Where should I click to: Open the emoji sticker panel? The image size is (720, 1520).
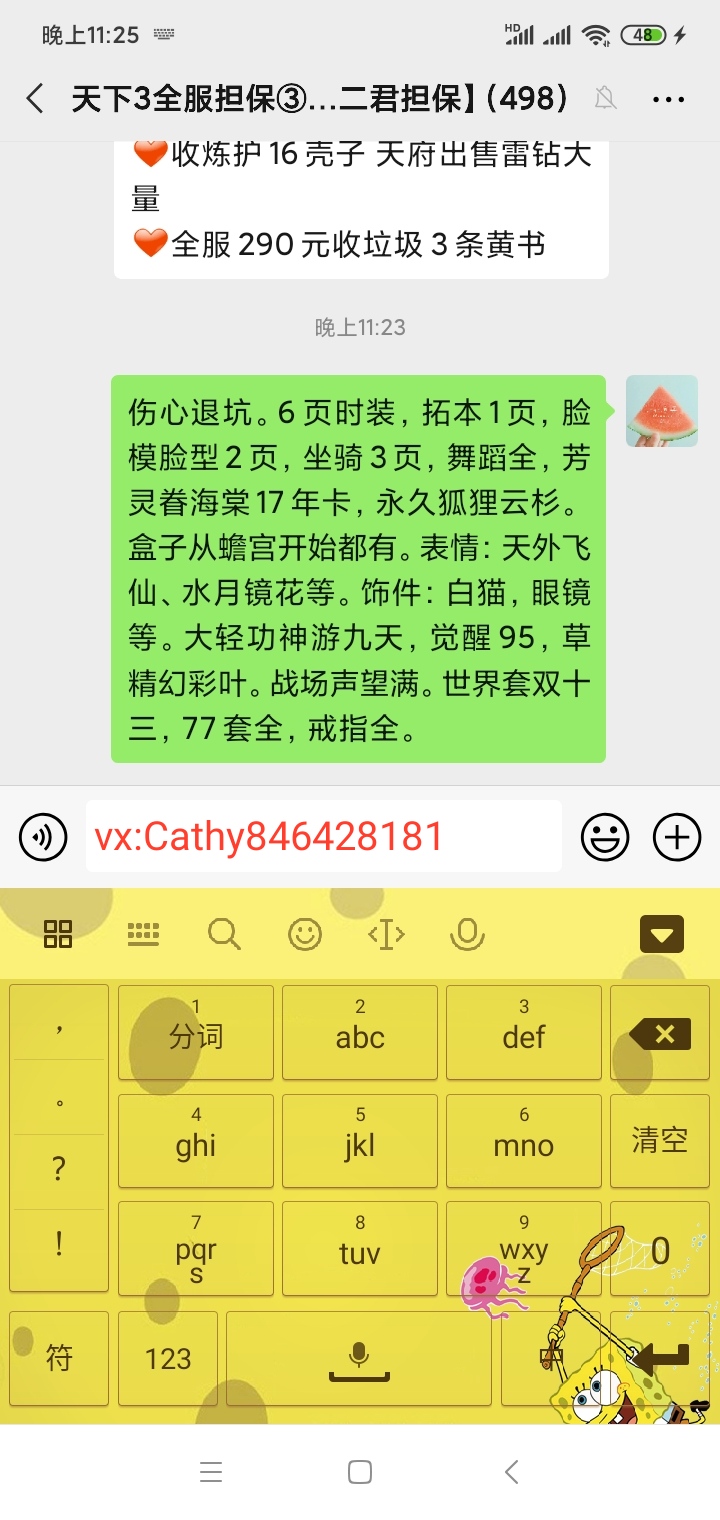(x=605, y=837)
